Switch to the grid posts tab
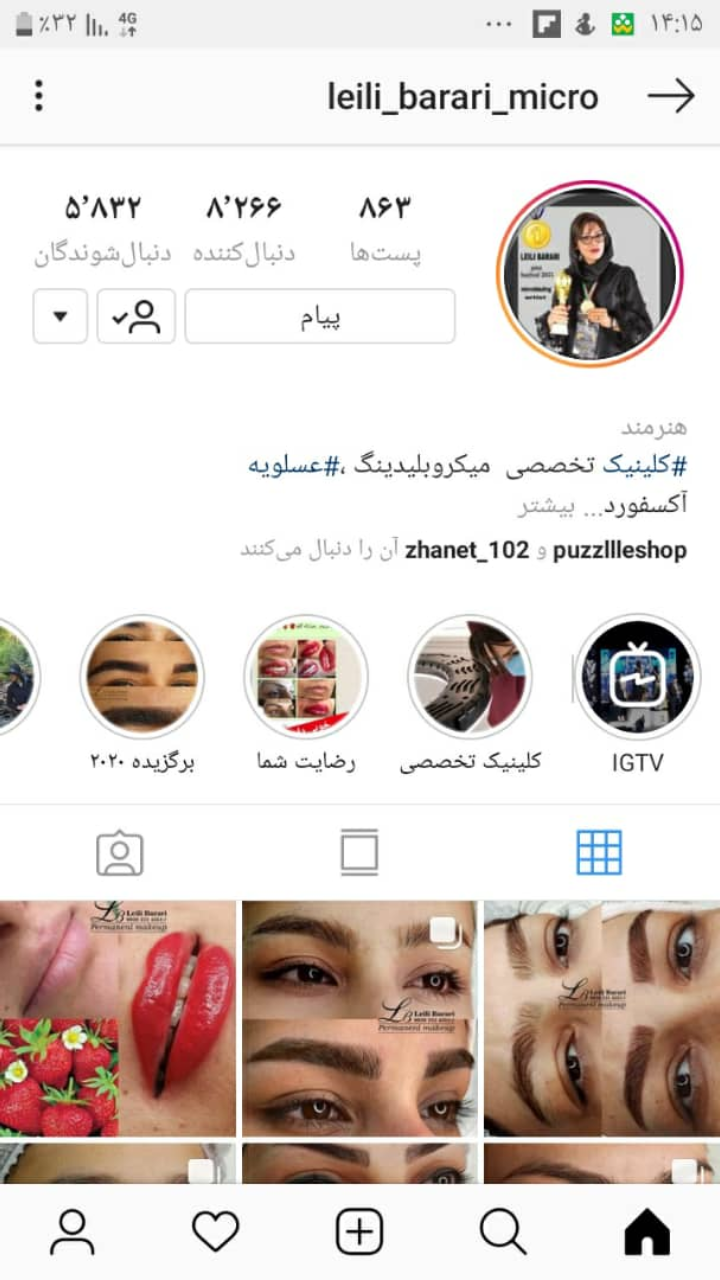This screenshot has height=1280, width=720. tap(599, 853)
